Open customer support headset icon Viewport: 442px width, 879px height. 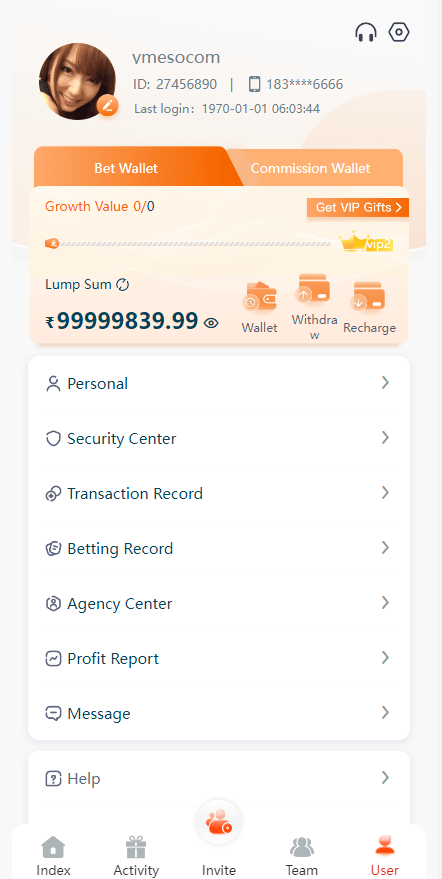tap(366, 33)
